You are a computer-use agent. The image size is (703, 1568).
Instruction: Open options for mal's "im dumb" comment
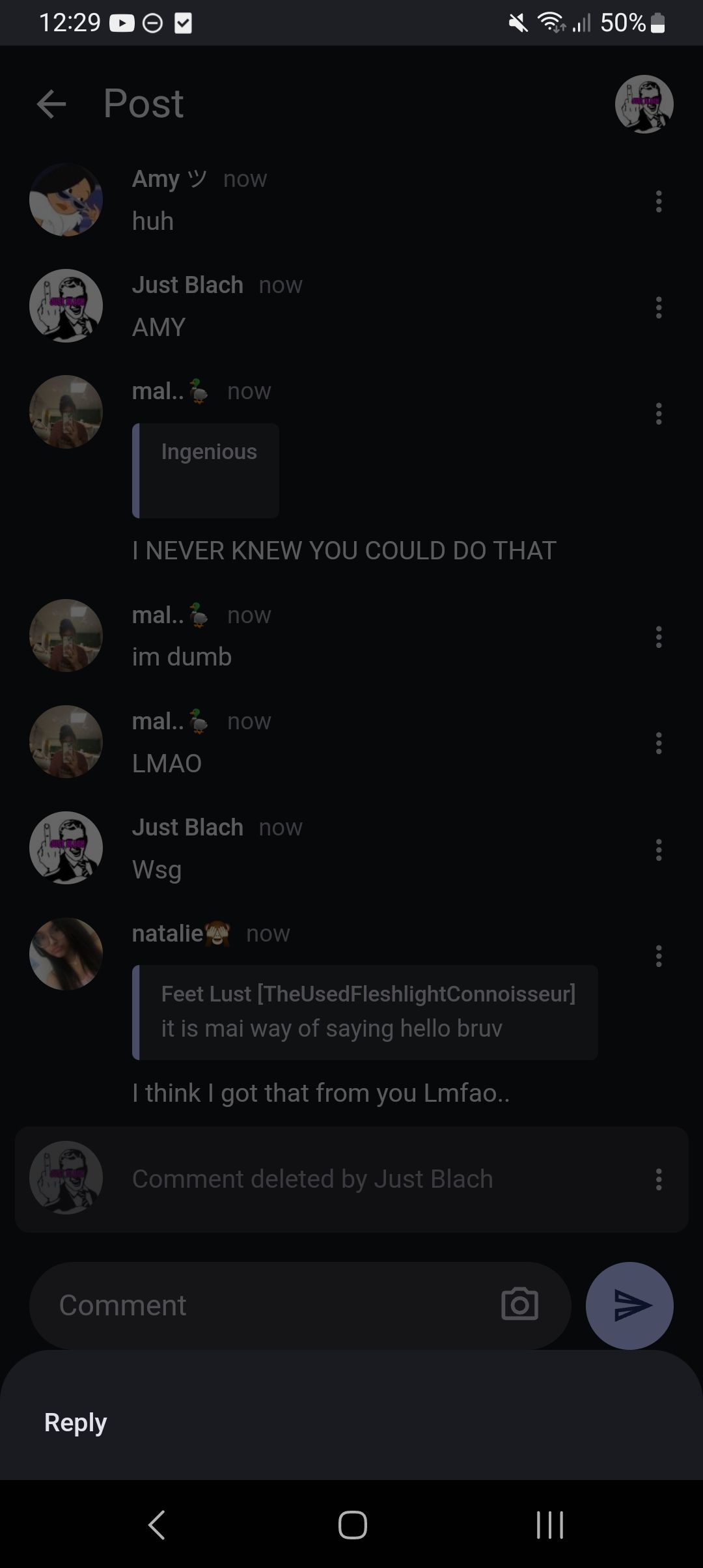659,637
